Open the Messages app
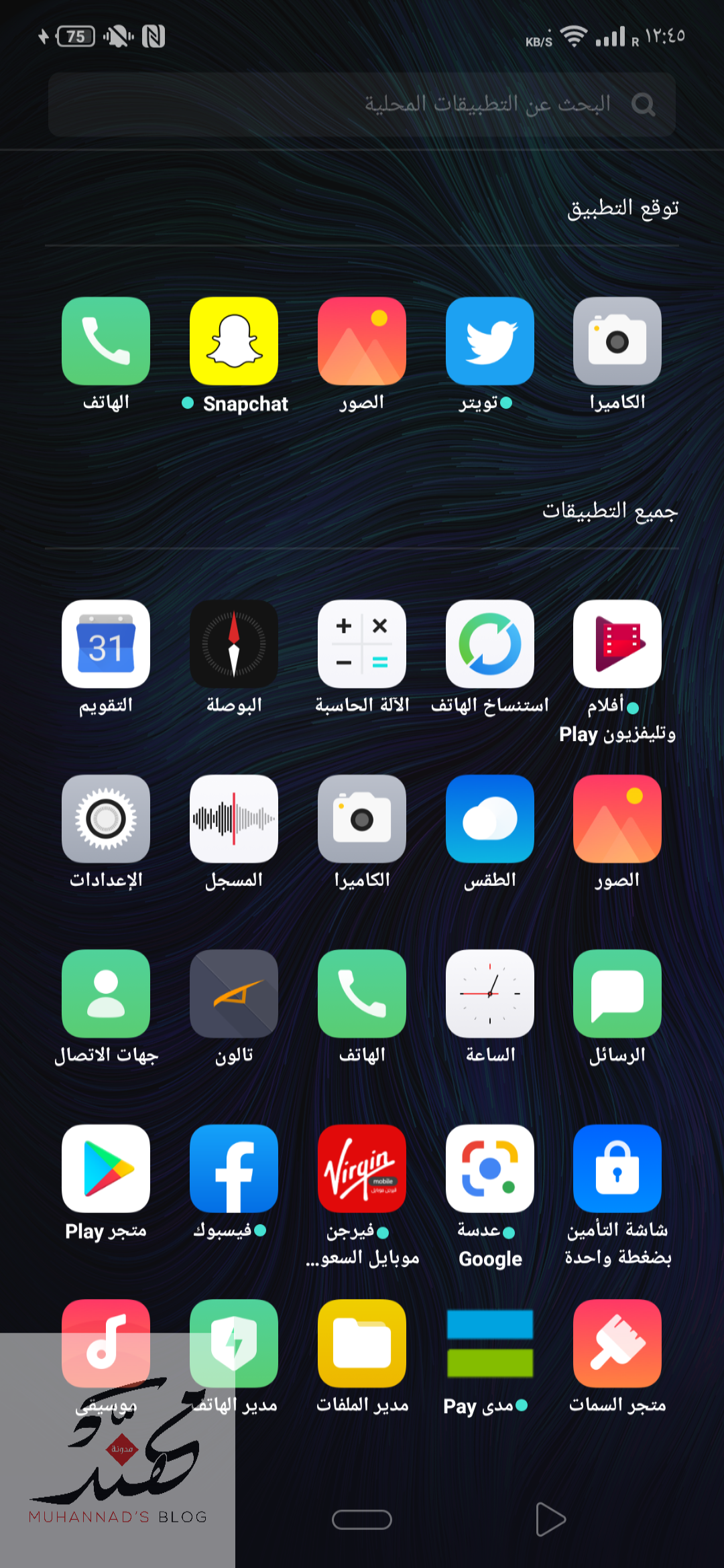Viewport: 724px width, 1568px height. (x=617, y=994)
